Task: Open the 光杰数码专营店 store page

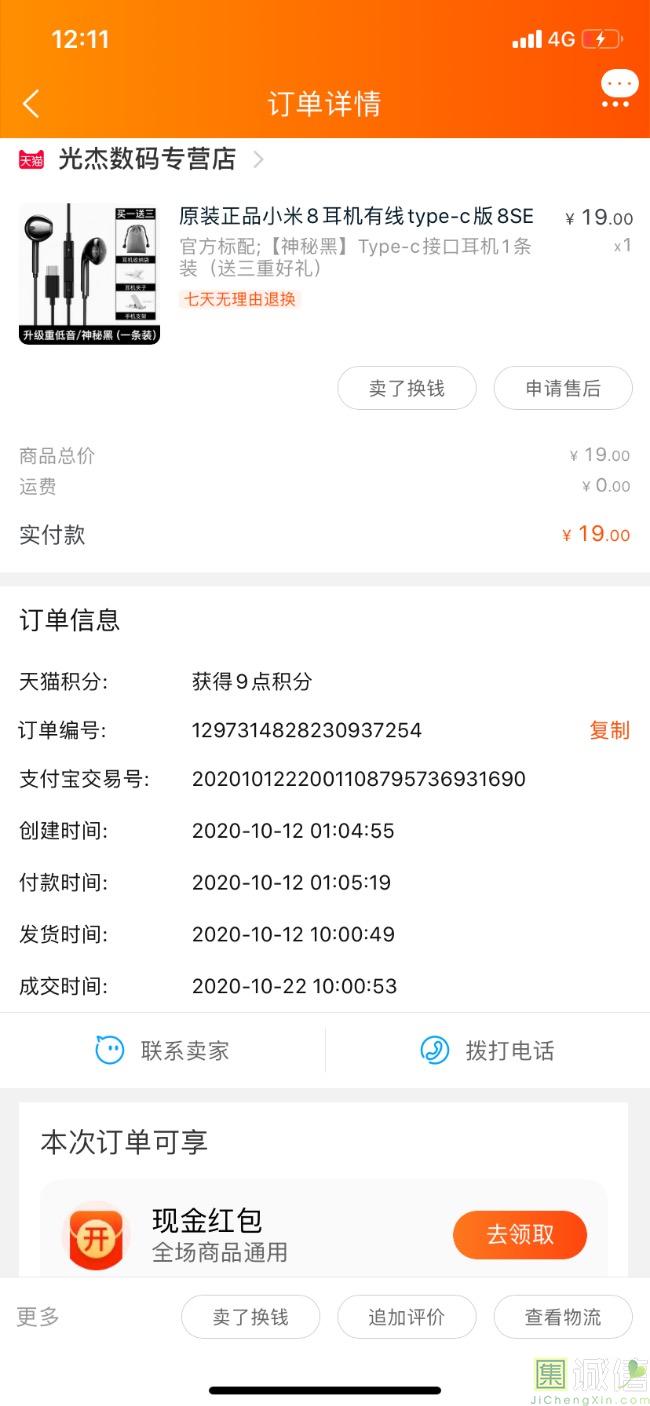Action: coord(147,159)
